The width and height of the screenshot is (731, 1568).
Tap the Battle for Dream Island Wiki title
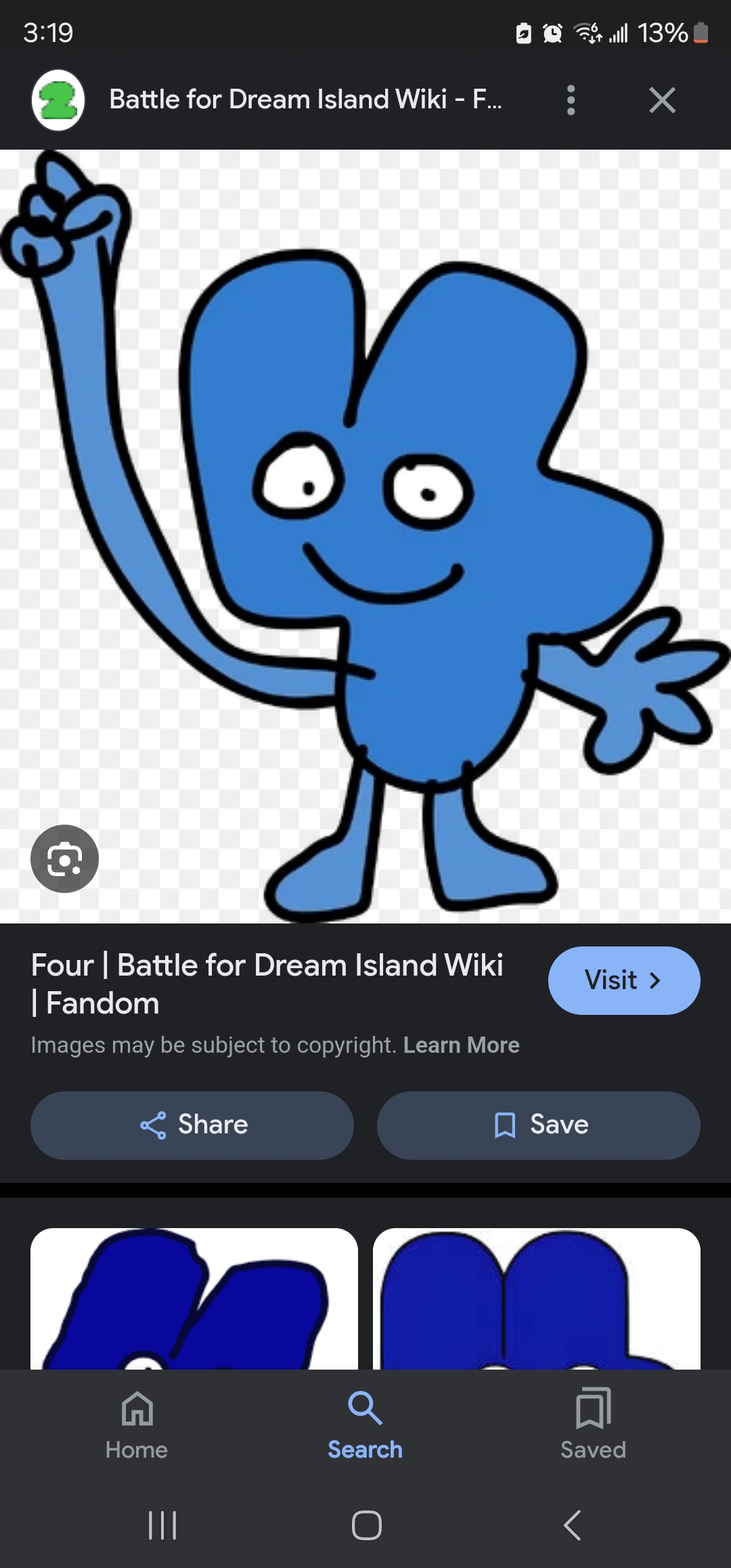[305, 100]
